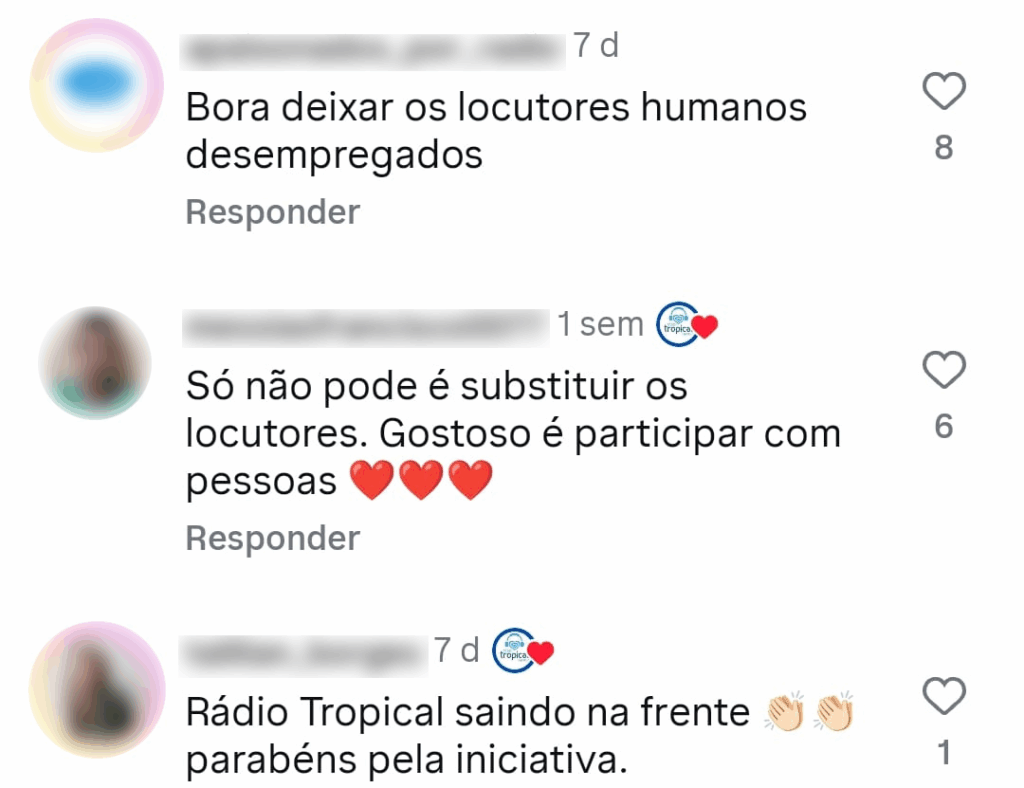Reply to the 'Gostoso é participar' comment
The image size is (1024, 788).
(272, 538)
